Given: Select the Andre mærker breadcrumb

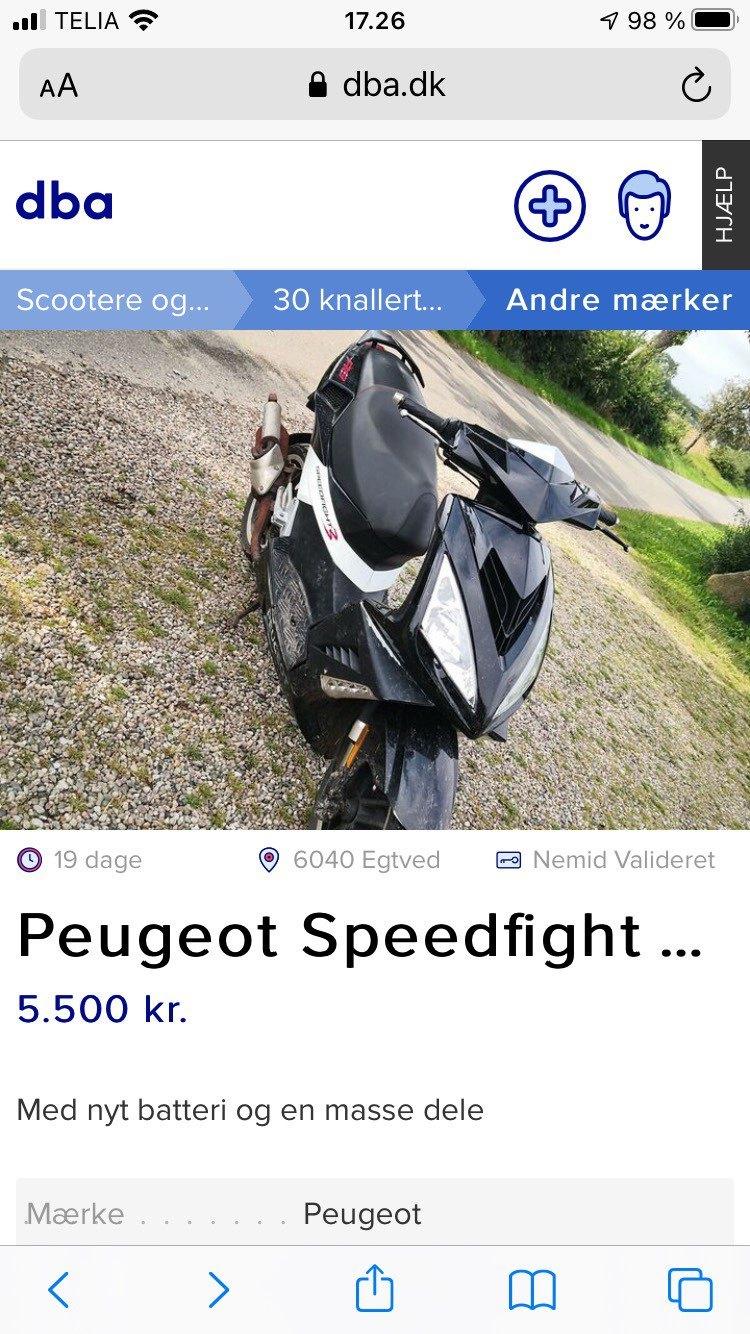Looking at the screenshot, I should coord(620,299).
